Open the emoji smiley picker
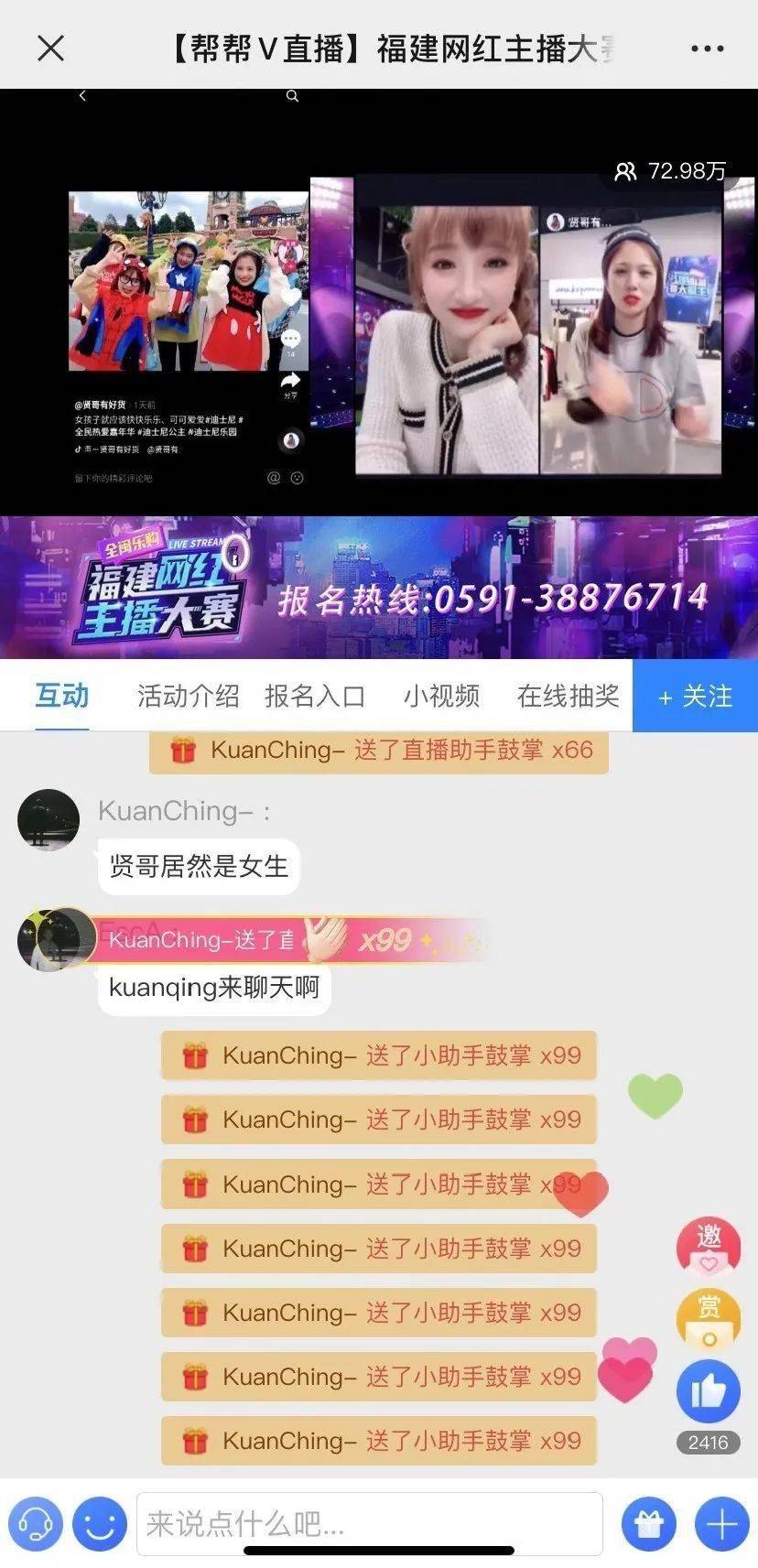Viewport: 758px width, 1568px height. (100, 1524)
